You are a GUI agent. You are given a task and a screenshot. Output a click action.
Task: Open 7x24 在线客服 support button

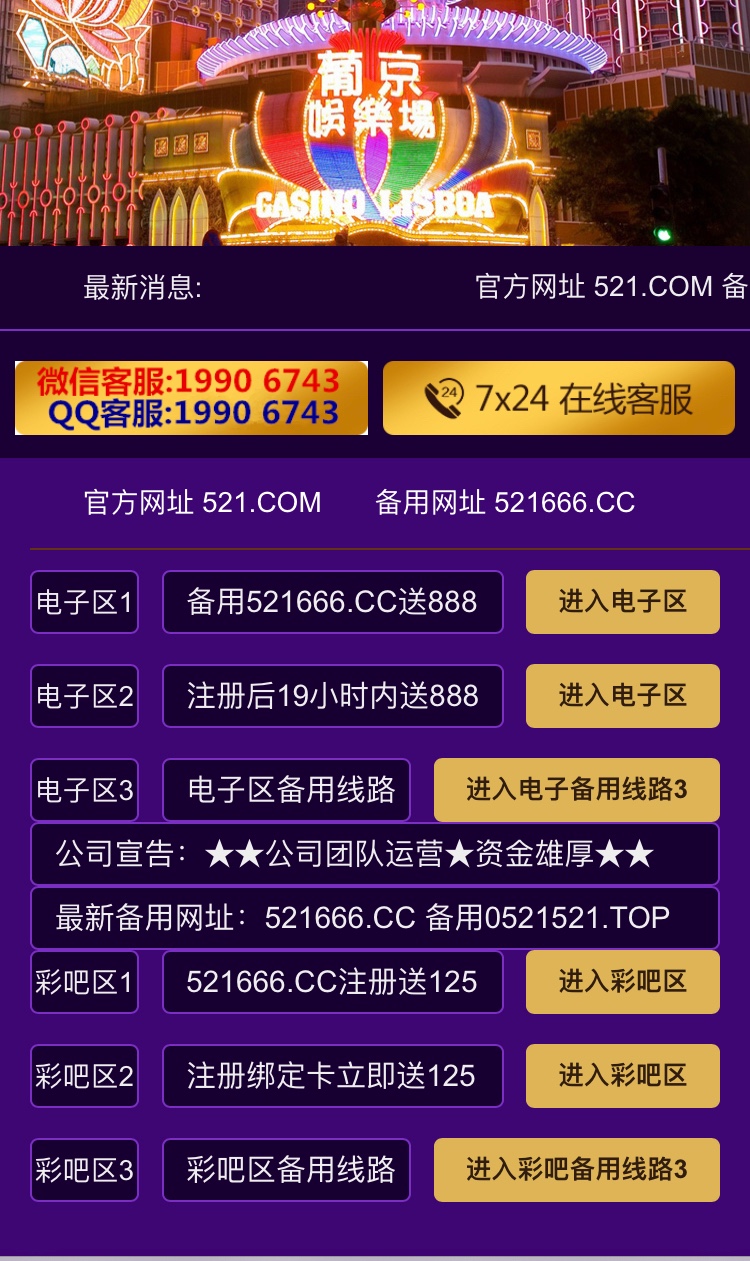(558, 398)
